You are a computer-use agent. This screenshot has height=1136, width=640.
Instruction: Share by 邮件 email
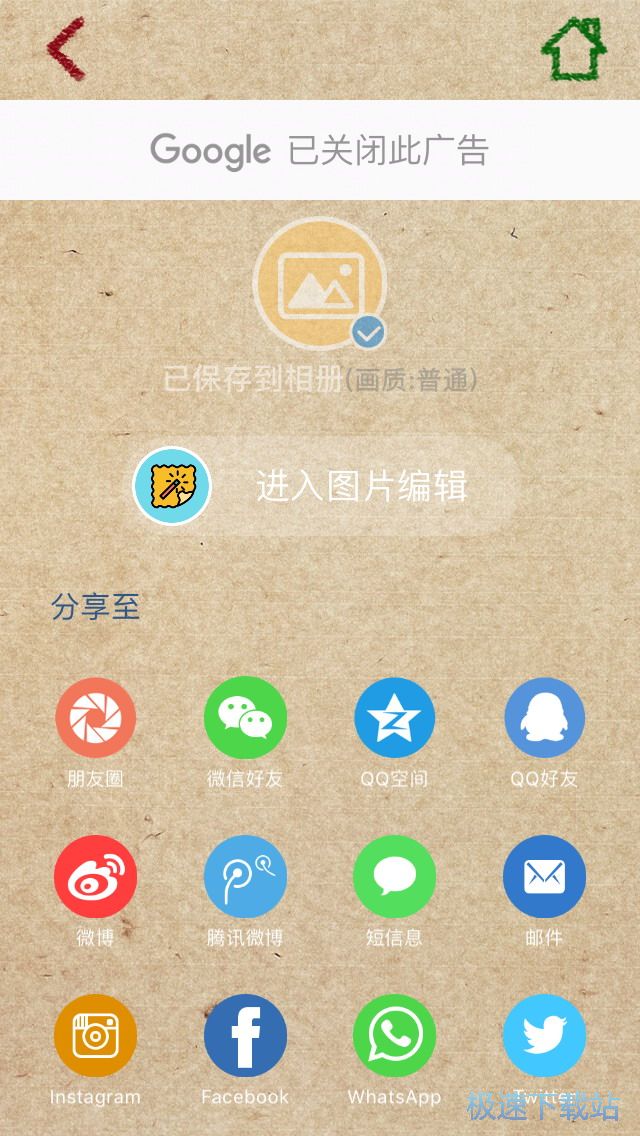544,877
